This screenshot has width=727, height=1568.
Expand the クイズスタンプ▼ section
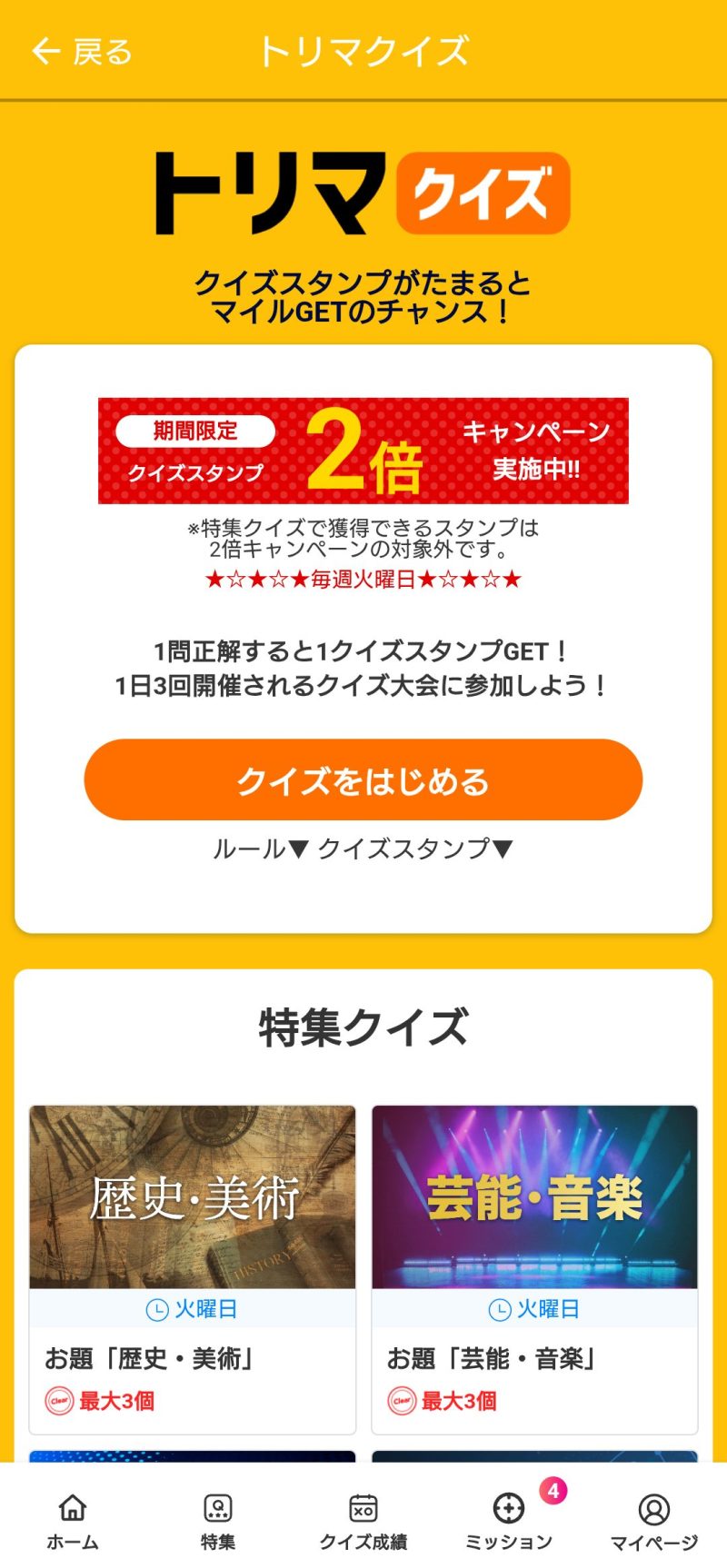pos(415,849)
